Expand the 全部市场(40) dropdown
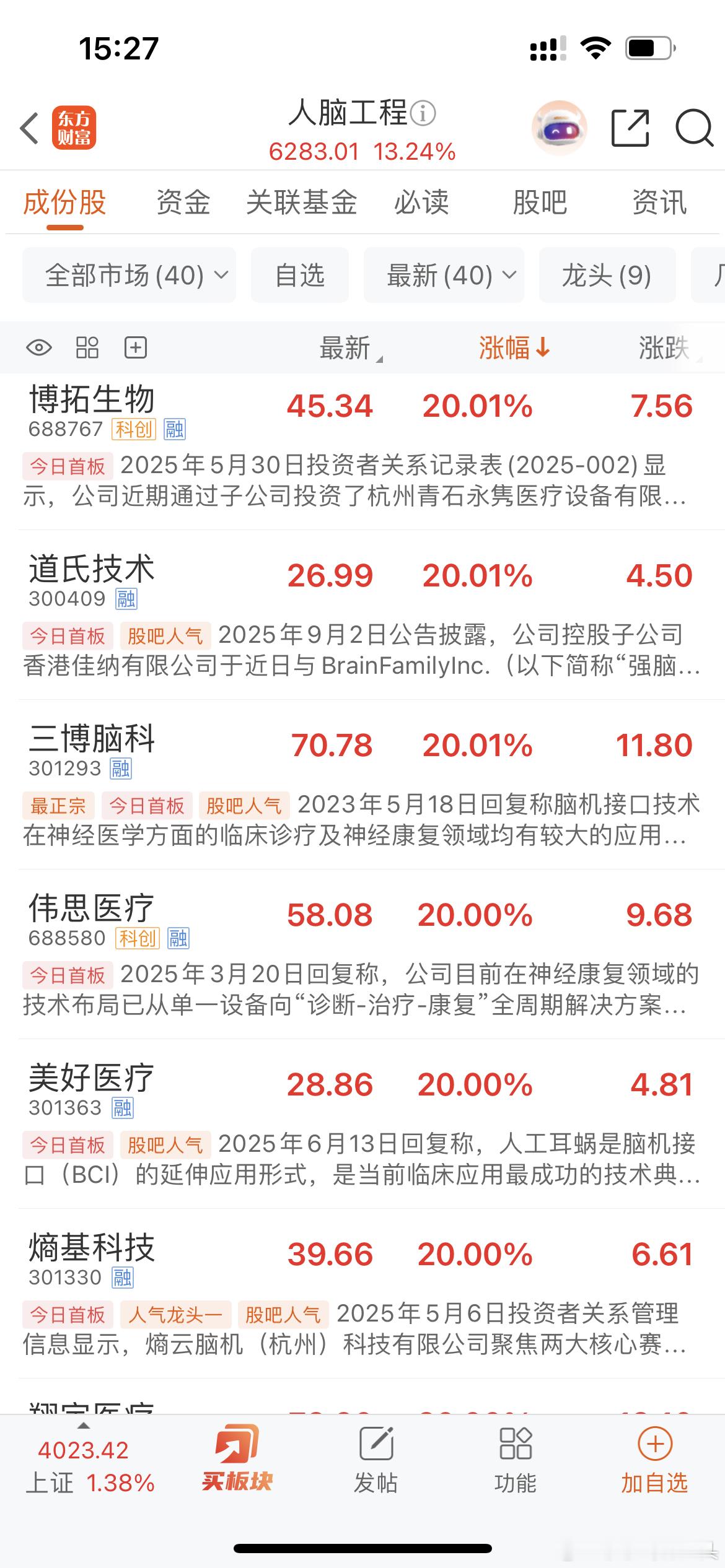Viewport: 725px width, 1568px height. tap(128, 276)
